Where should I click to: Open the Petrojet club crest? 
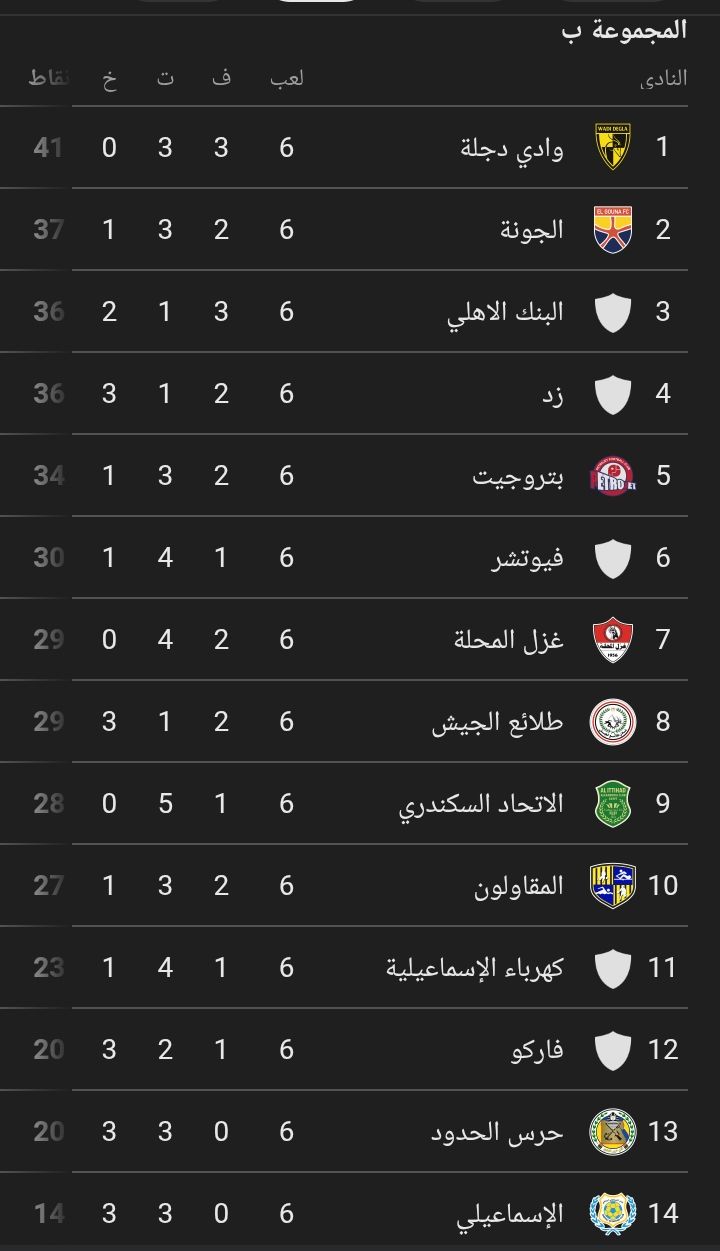[613, 475]
